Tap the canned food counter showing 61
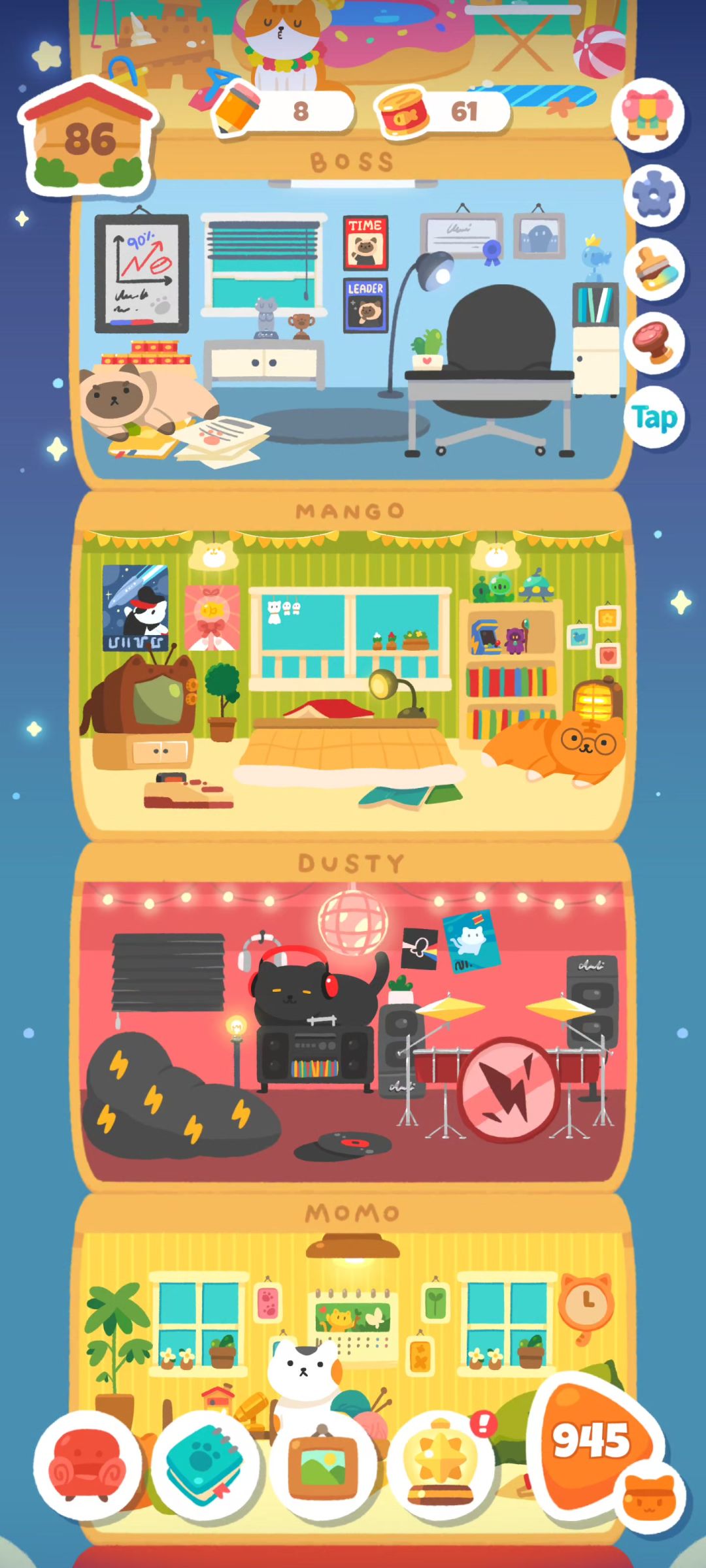The image size is (706, 1568). [x=445, y=112]
